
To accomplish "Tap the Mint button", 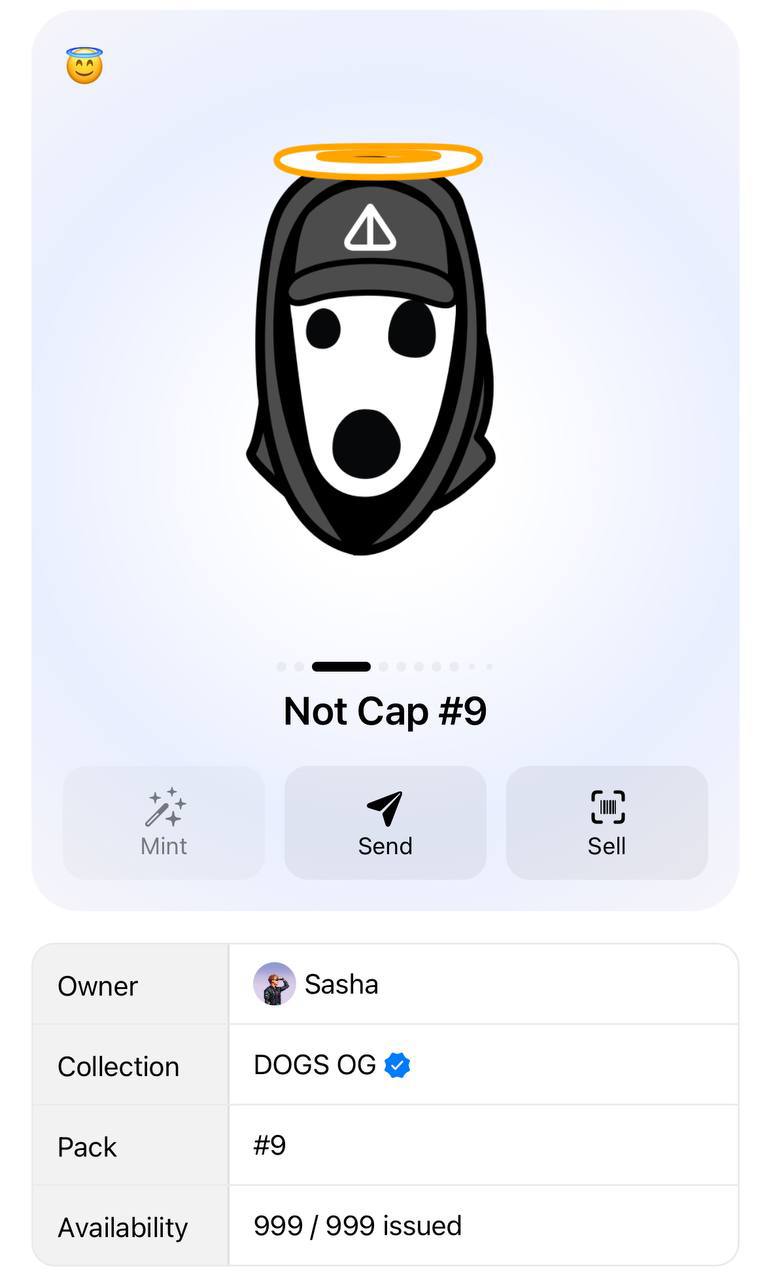I will pos(164,823).
